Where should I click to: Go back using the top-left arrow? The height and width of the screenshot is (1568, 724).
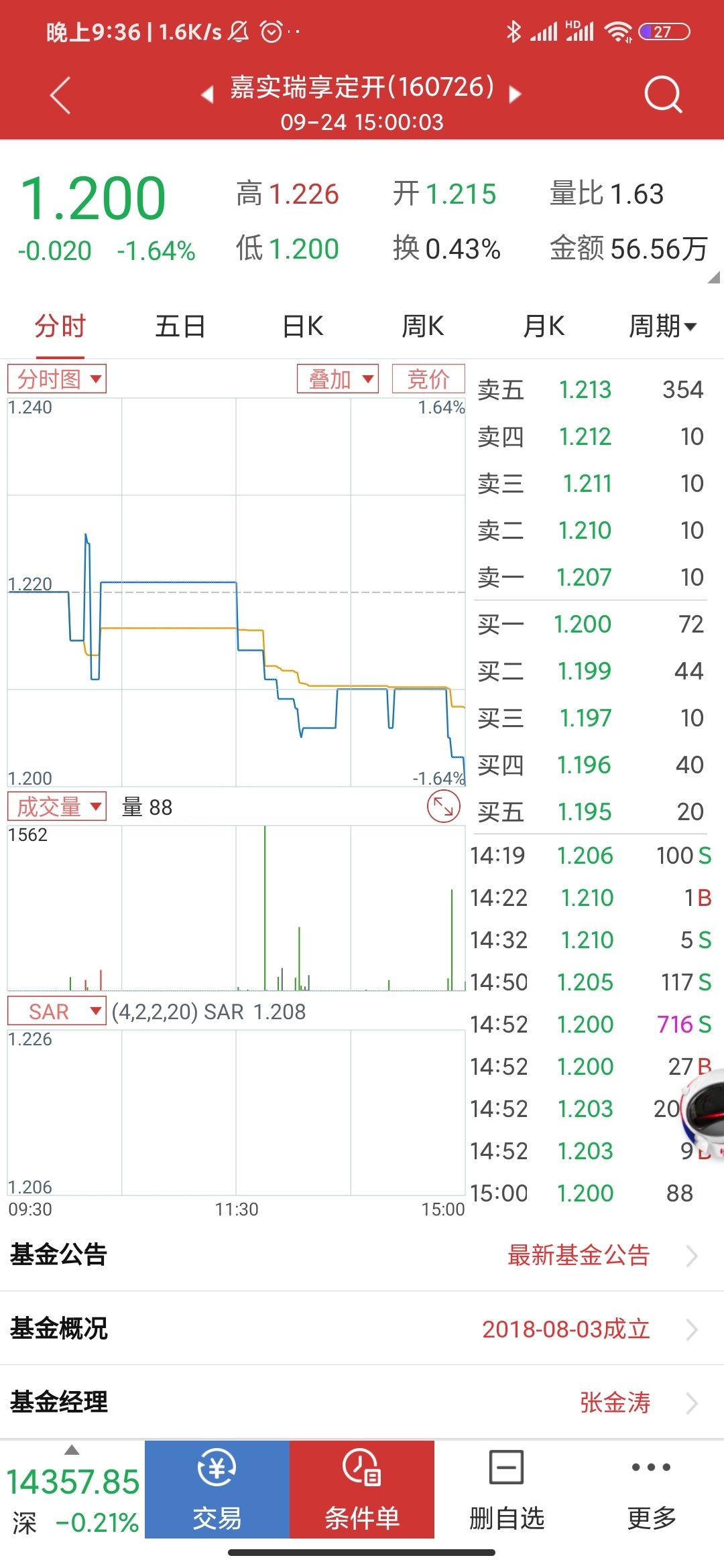click(x=60, y=95)
